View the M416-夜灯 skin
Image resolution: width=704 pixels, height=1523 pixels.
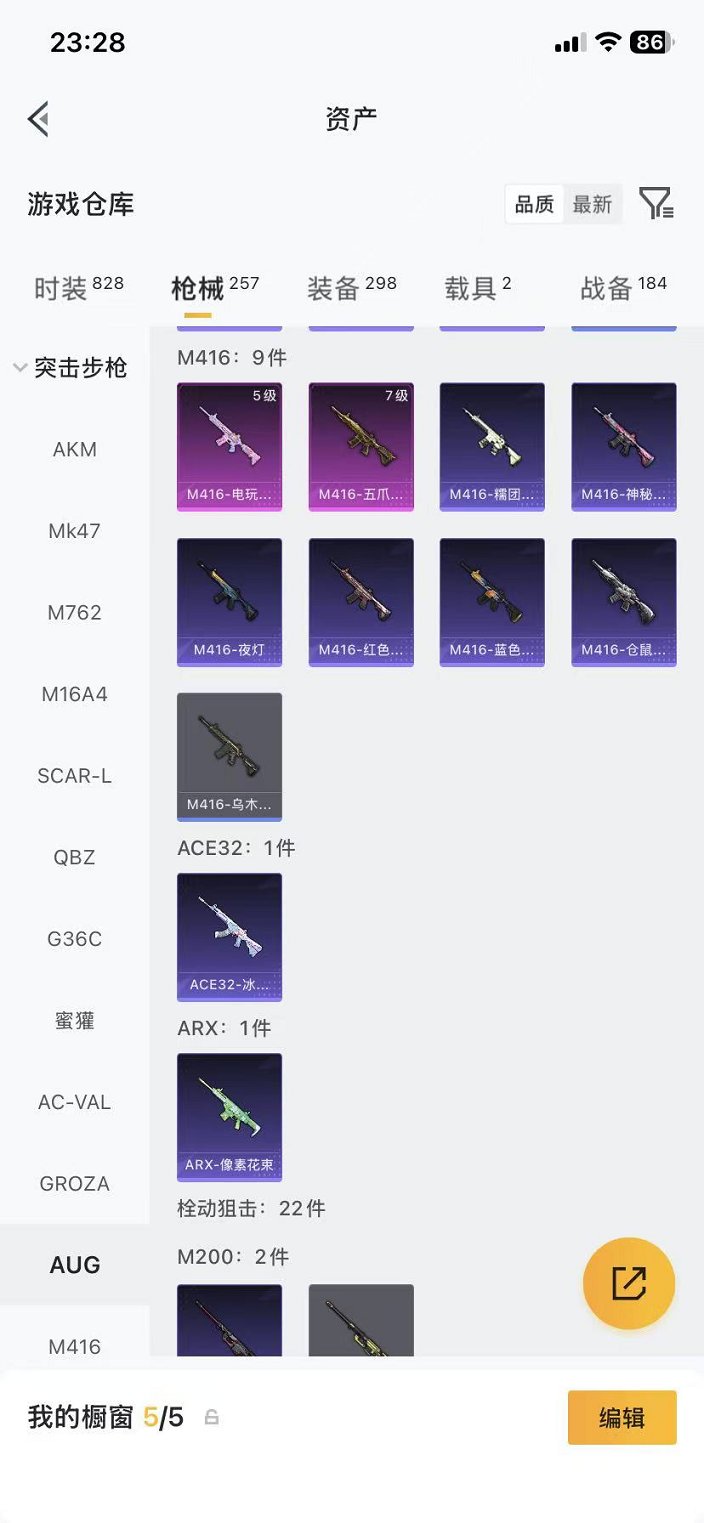(229, 602)
